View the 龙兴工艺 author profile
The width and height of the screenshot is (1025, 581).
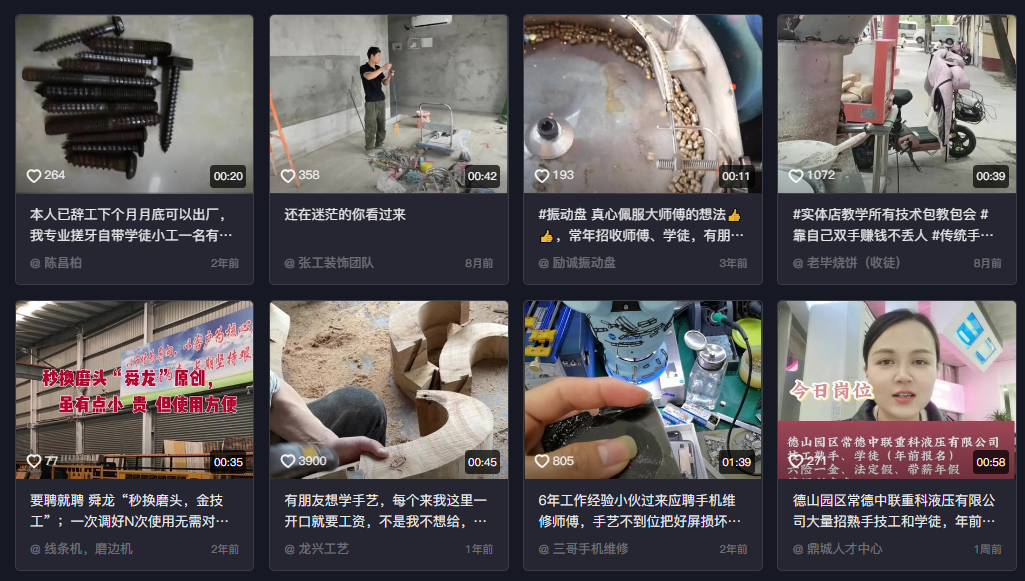pos(323,549)
